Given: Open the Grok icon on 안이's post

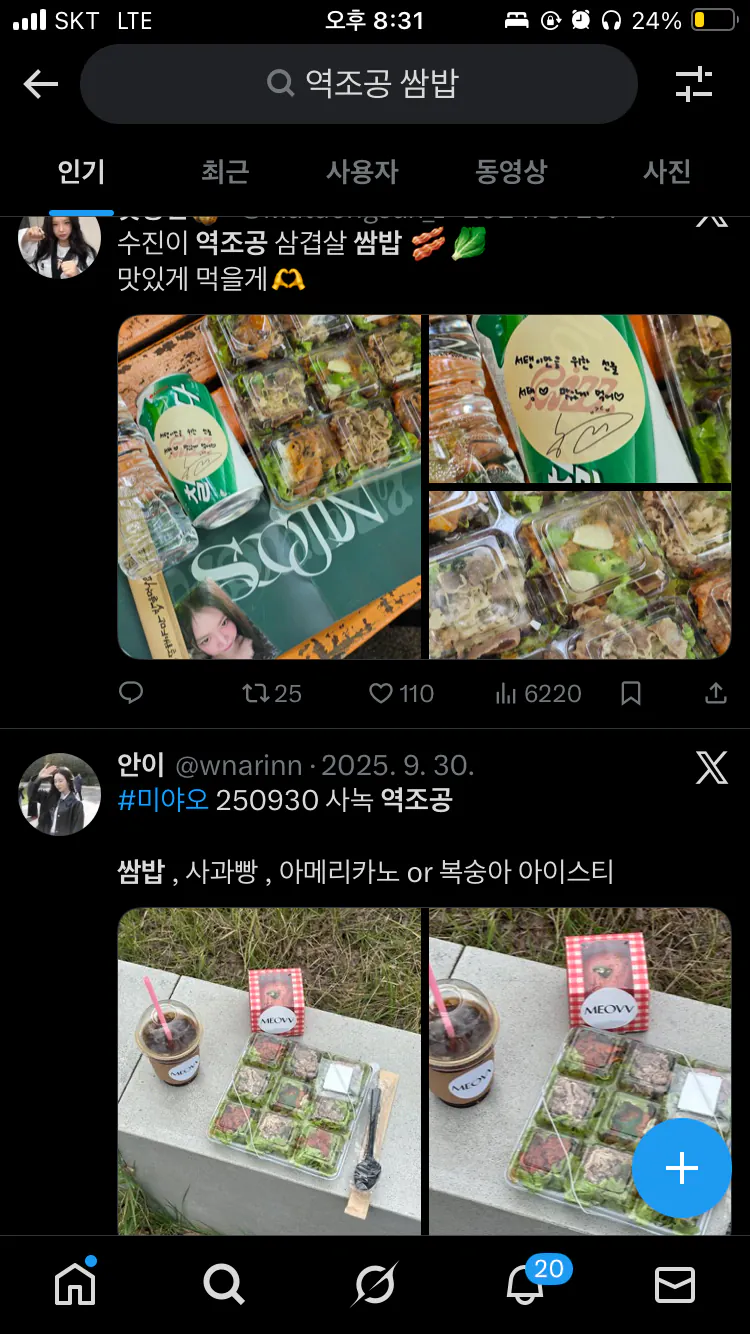Looking at the screenshot, I should pyautogui.click(x=711, y=768).
